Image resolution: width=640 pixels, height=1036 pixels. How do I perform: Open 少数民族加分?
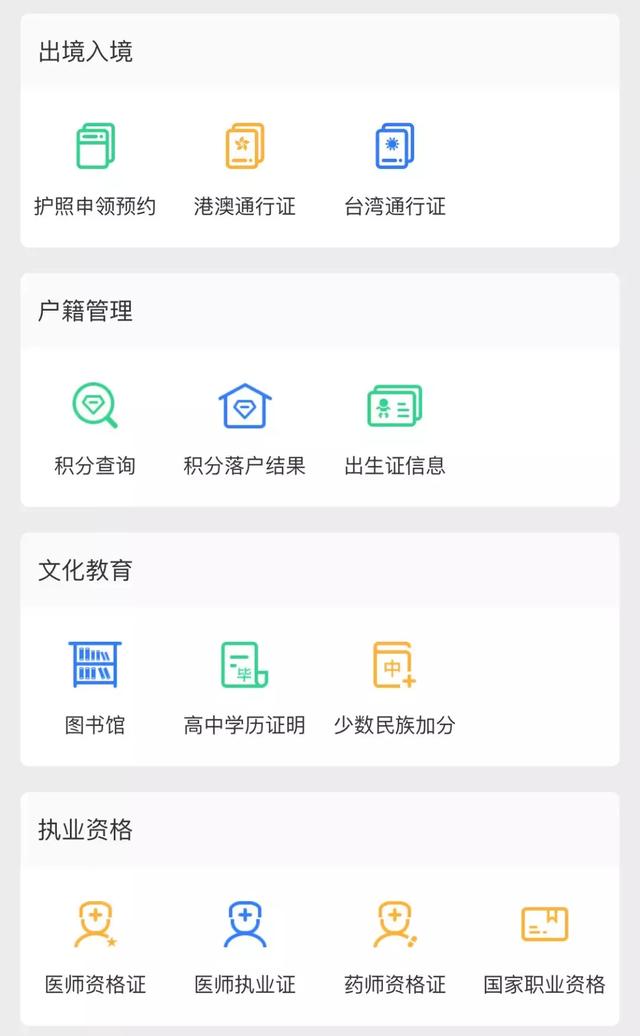pyautogui.click(x=395, y=688)
